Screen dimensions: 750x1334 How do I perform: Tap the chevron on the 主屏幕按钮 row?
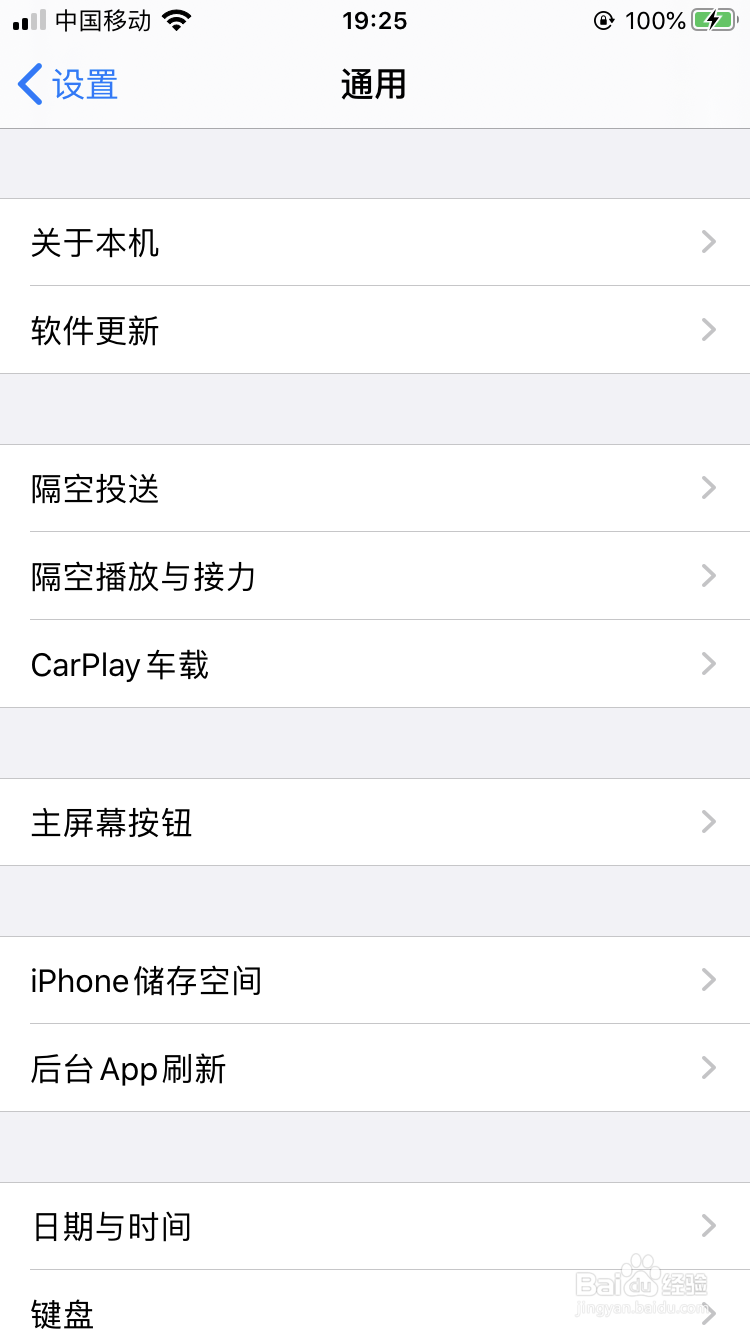[709, 822]
